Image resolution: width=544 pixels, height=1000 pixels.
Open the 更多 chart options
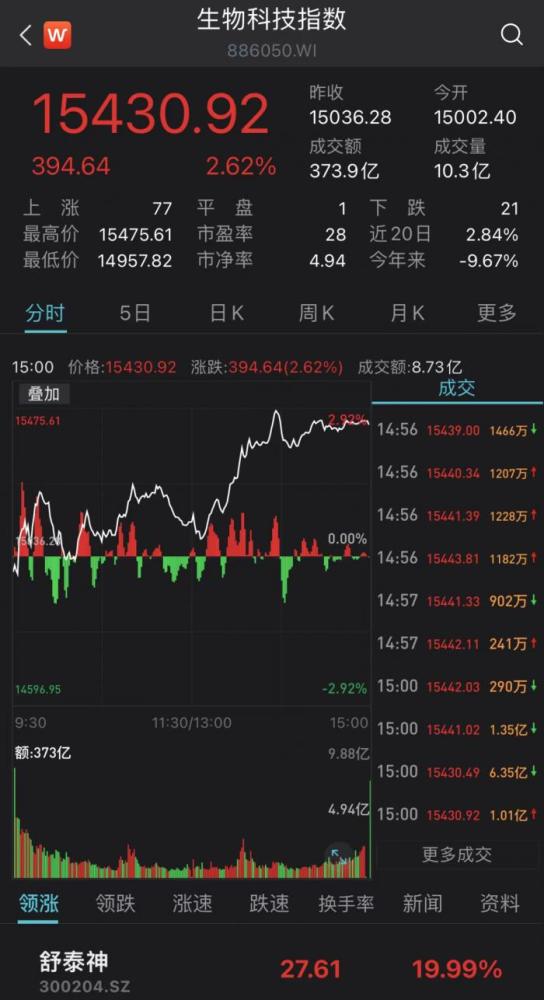(497, 312)
